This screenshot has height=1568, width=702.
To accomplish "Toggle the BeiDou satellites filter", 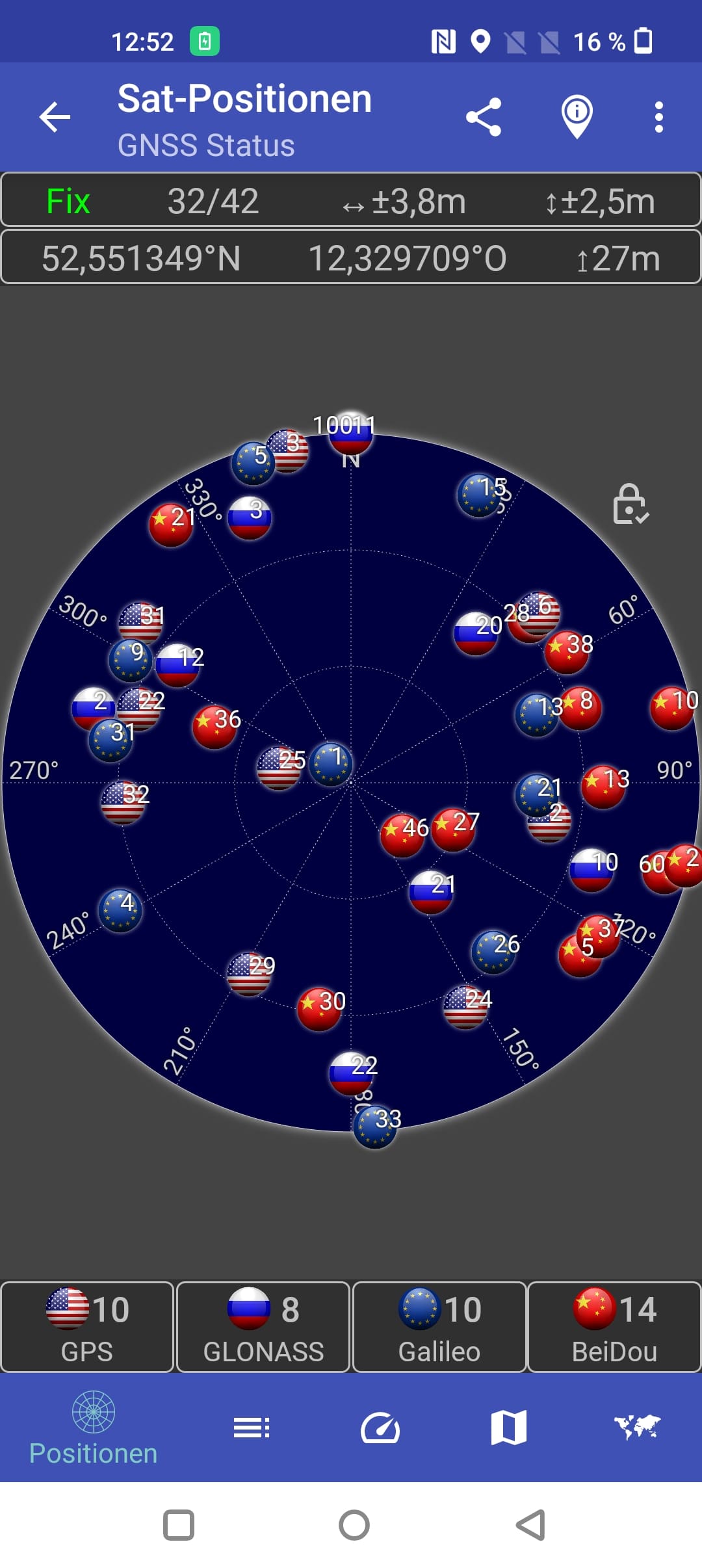I will [614, 1327].
